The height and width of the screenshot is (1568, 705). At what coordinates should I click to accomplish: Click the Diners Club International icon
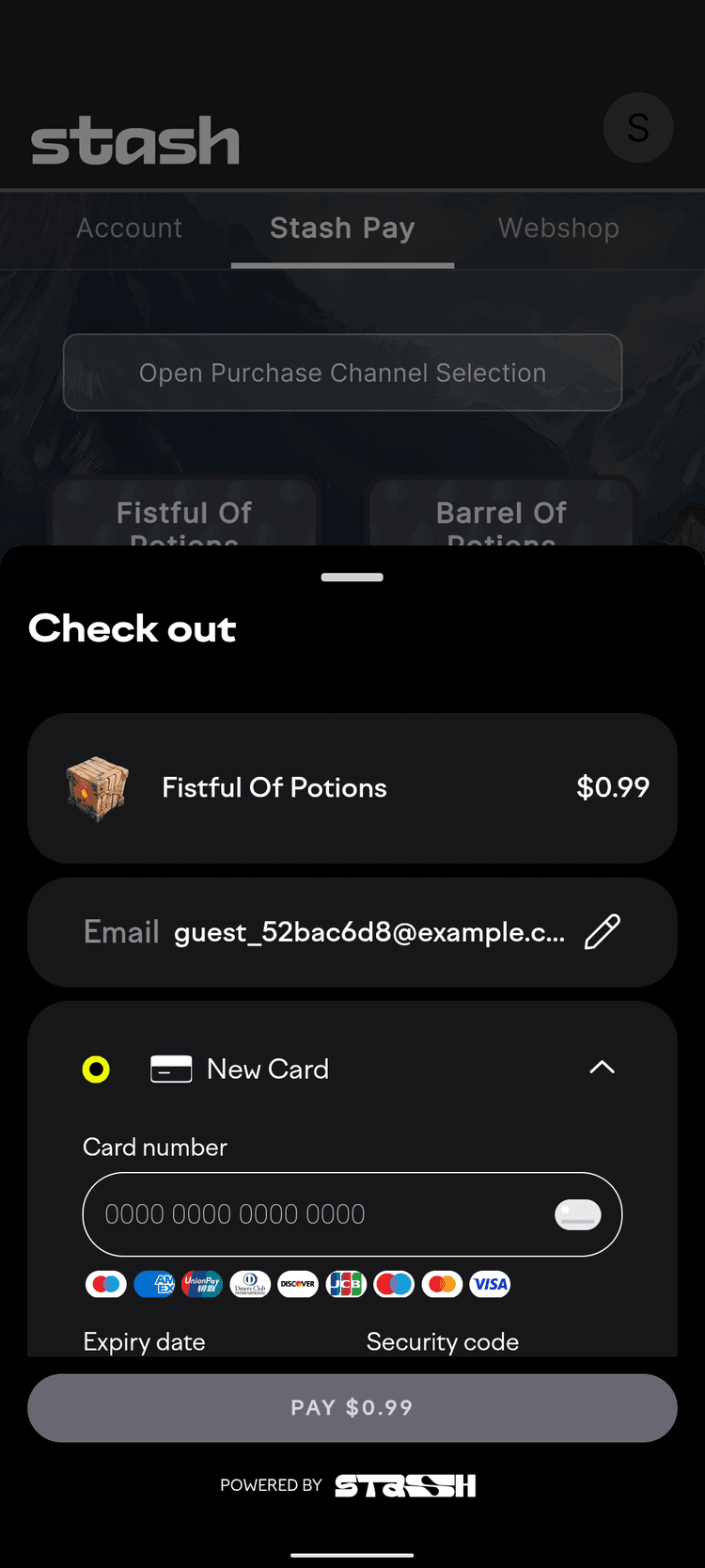[x=249, y=1284]
